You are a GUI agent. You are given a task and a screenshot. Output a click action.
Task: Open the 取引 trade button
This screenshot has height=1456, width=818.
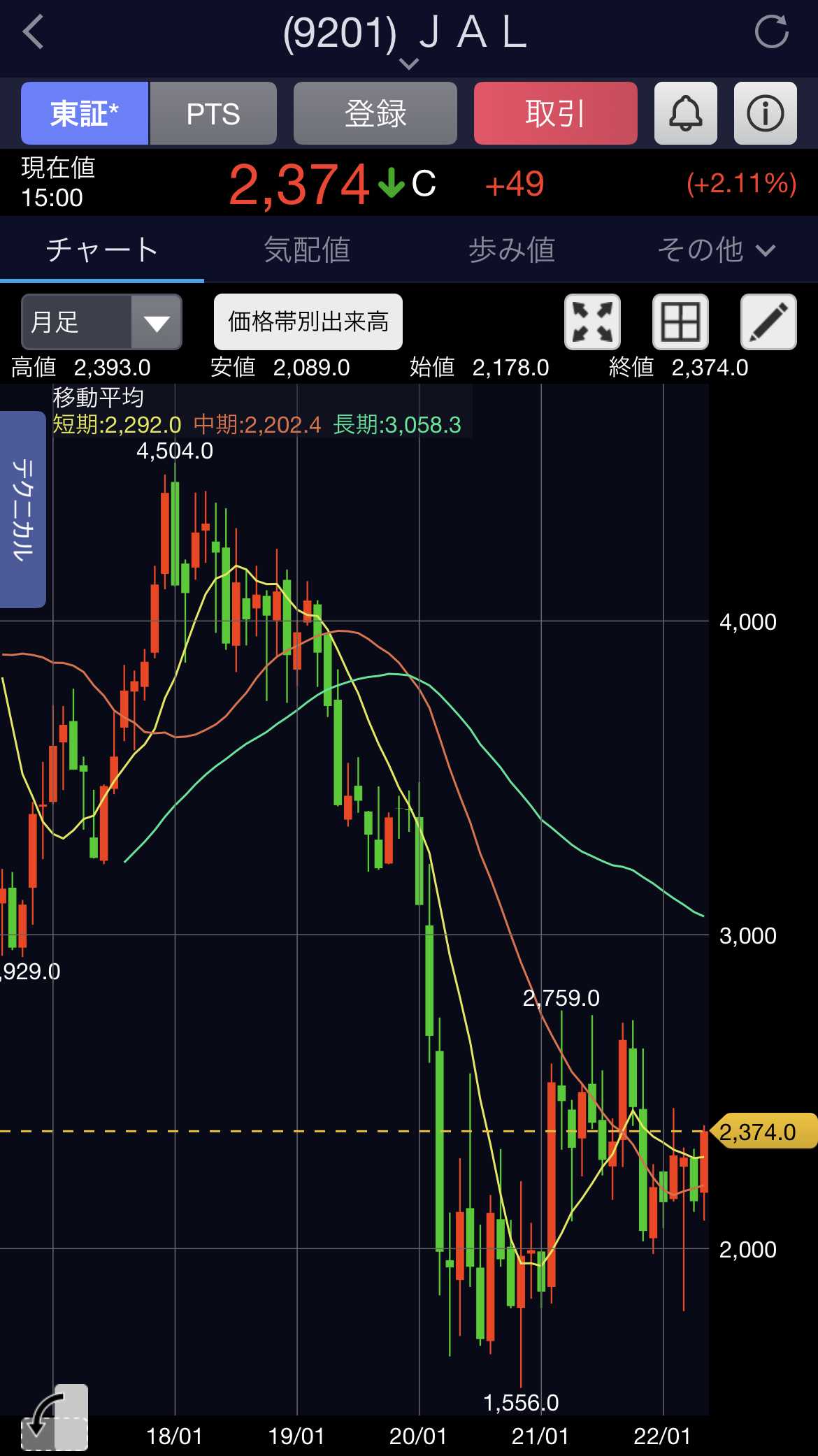coord(555,113)
